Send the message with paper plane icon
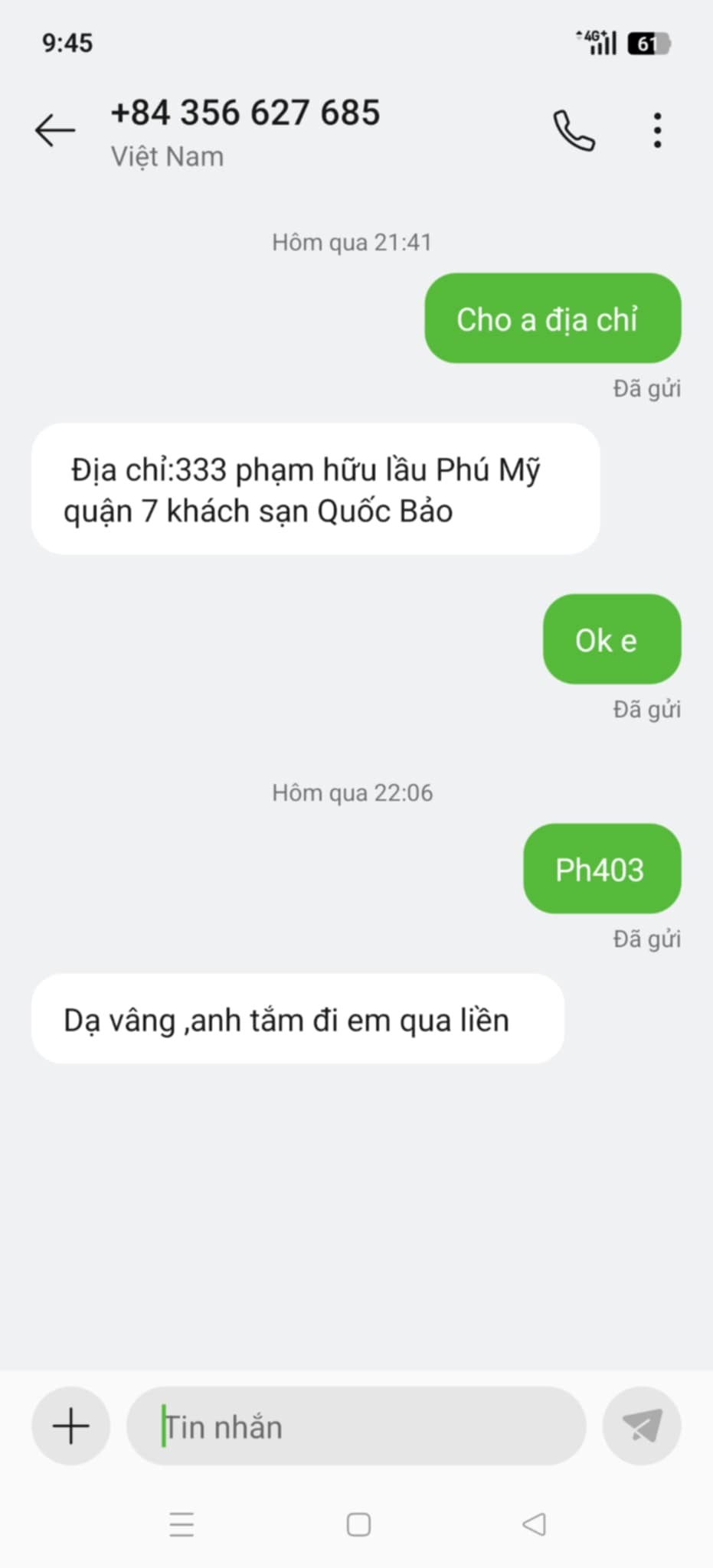This screenshot has width=713, height=1568. click(x=642, y=1426)
